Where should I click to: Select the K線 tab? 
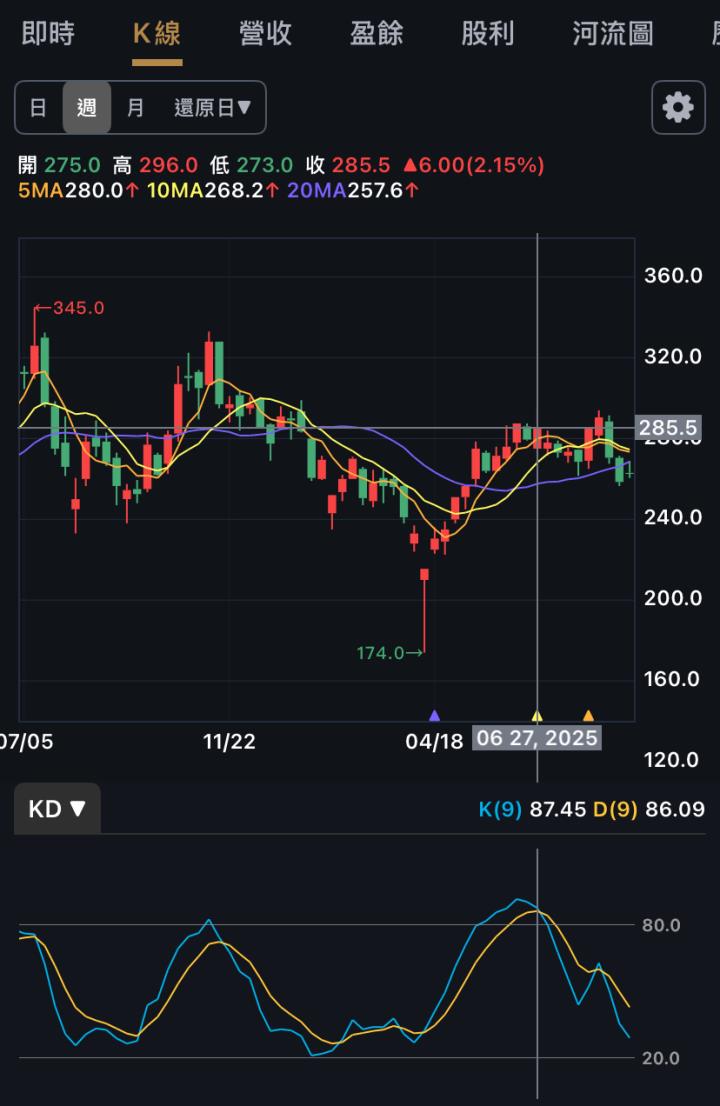coord(157,34)
